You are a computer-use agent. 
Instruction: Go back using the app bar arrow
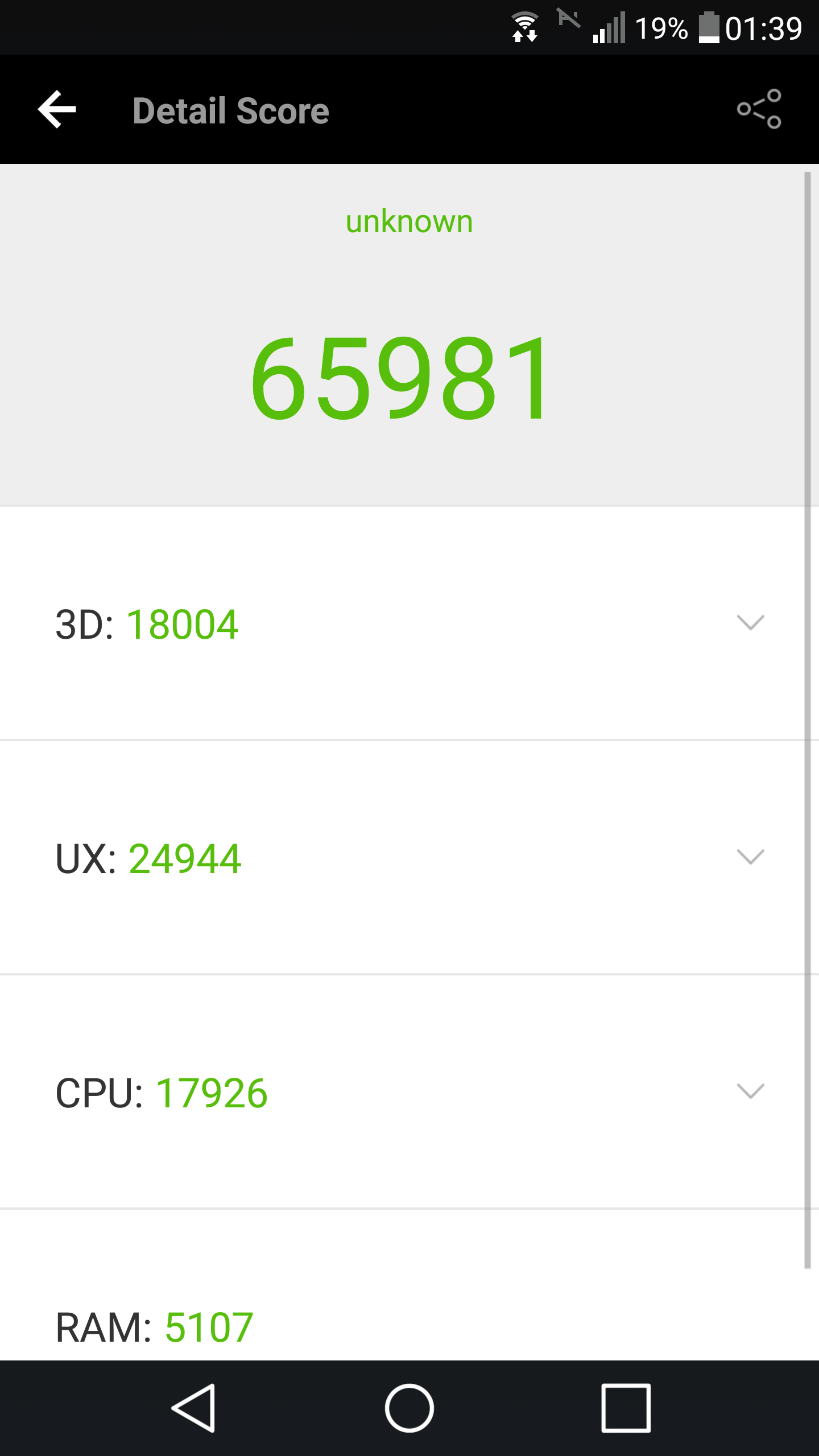(x=57, y=109)
